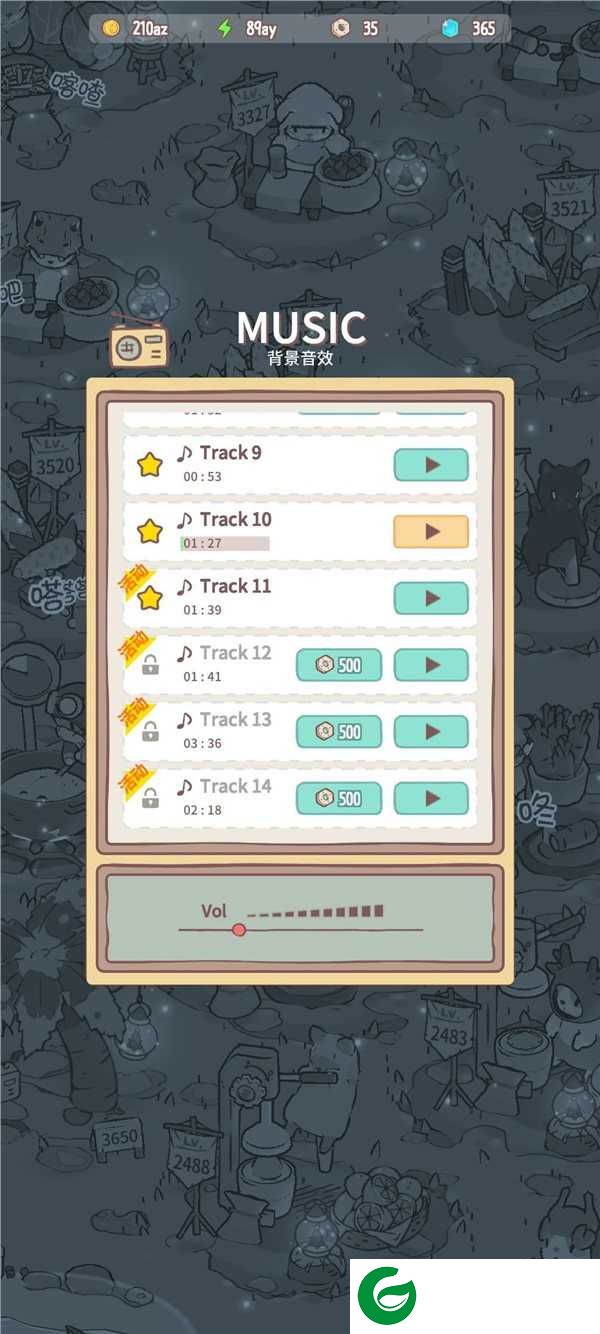
Task: Purchase Track 14 for 500
Action: coord(339,798)
